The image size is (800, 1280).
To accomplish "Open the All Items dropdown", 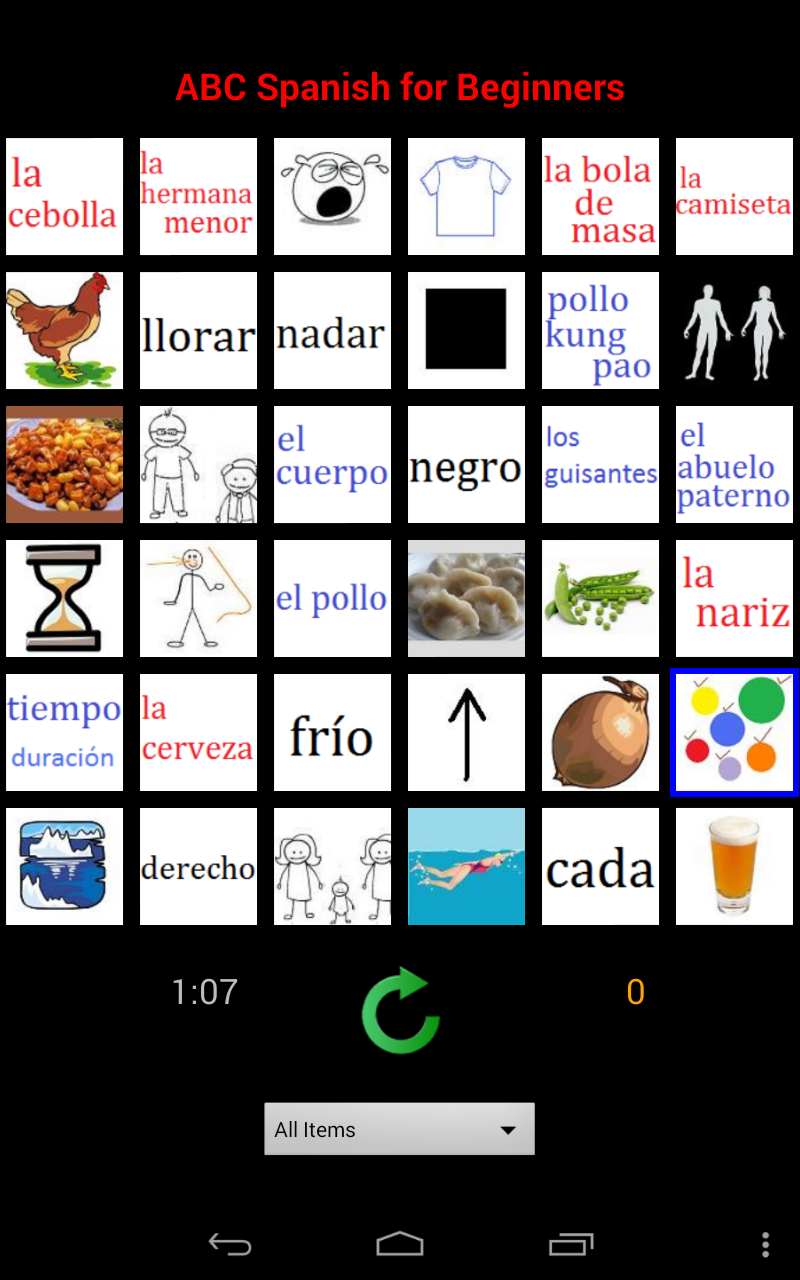I will pos(399,1128).
